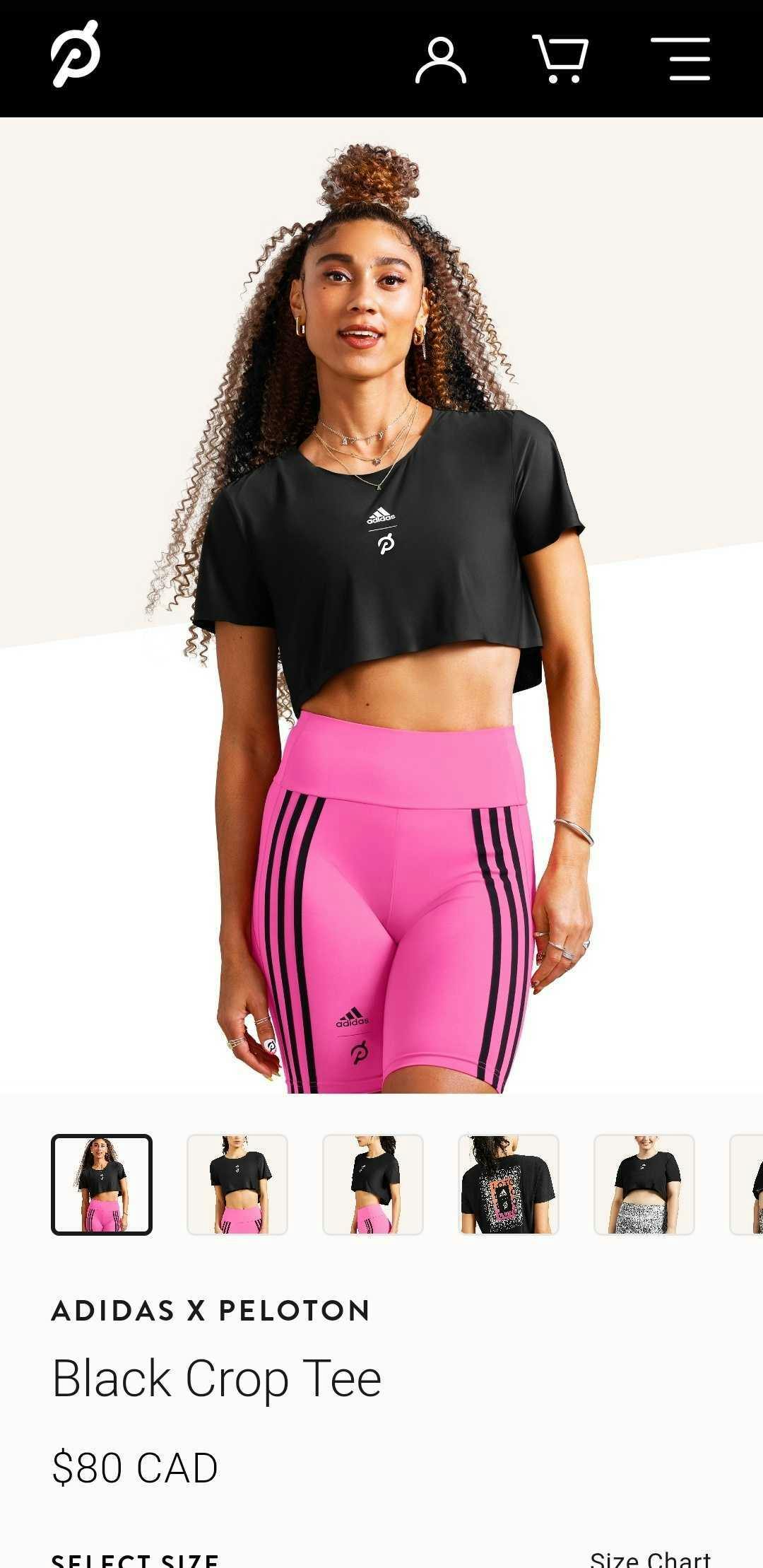The image size is (763, 1568).
Task: Open the Size Chart link
Action: pos(650,1558)
